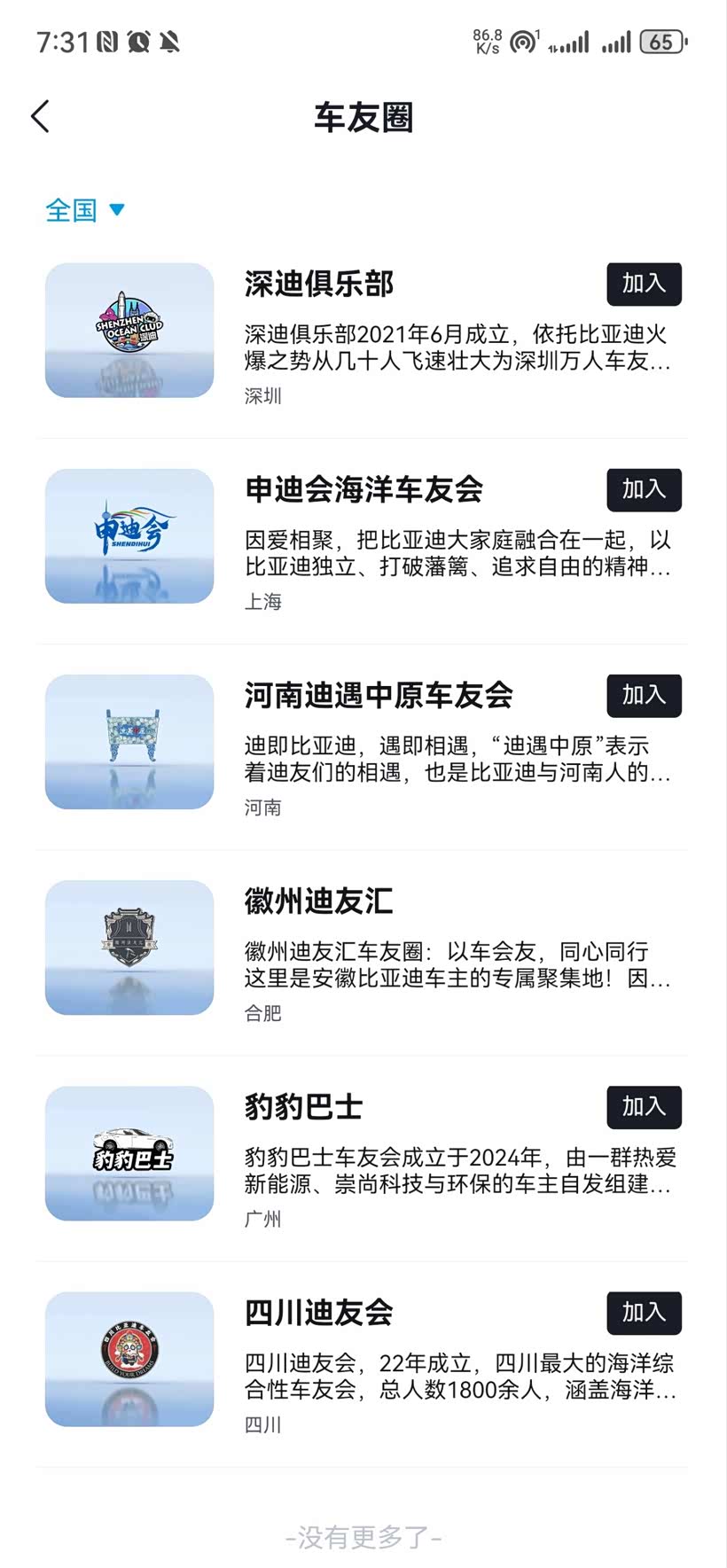Image resolution: width=727 pixels, height=1568 pixels.
Task: Join the 豹豹巴士 car club
Action: click(644, 1106)
